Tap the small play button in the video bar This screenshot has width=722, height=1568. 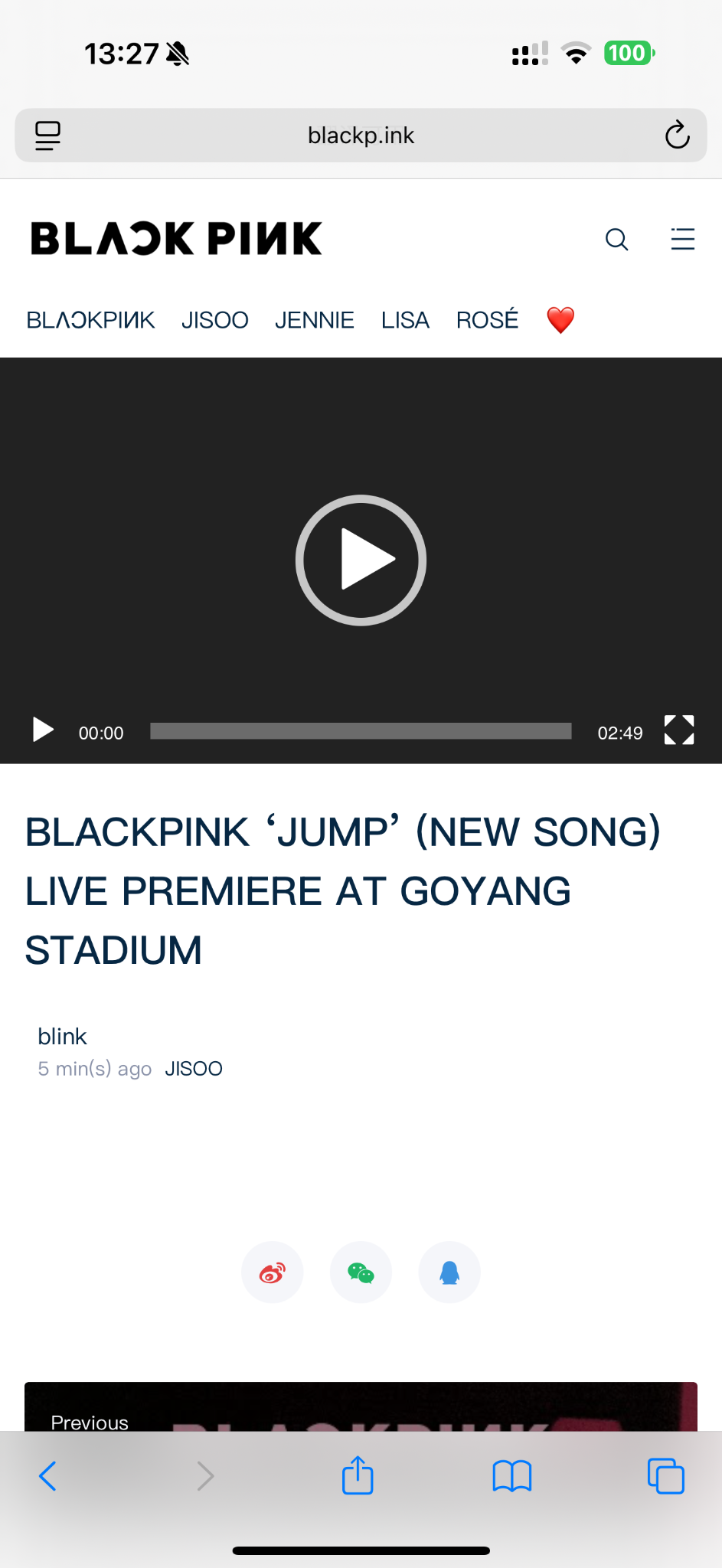(x=43, y=730)
